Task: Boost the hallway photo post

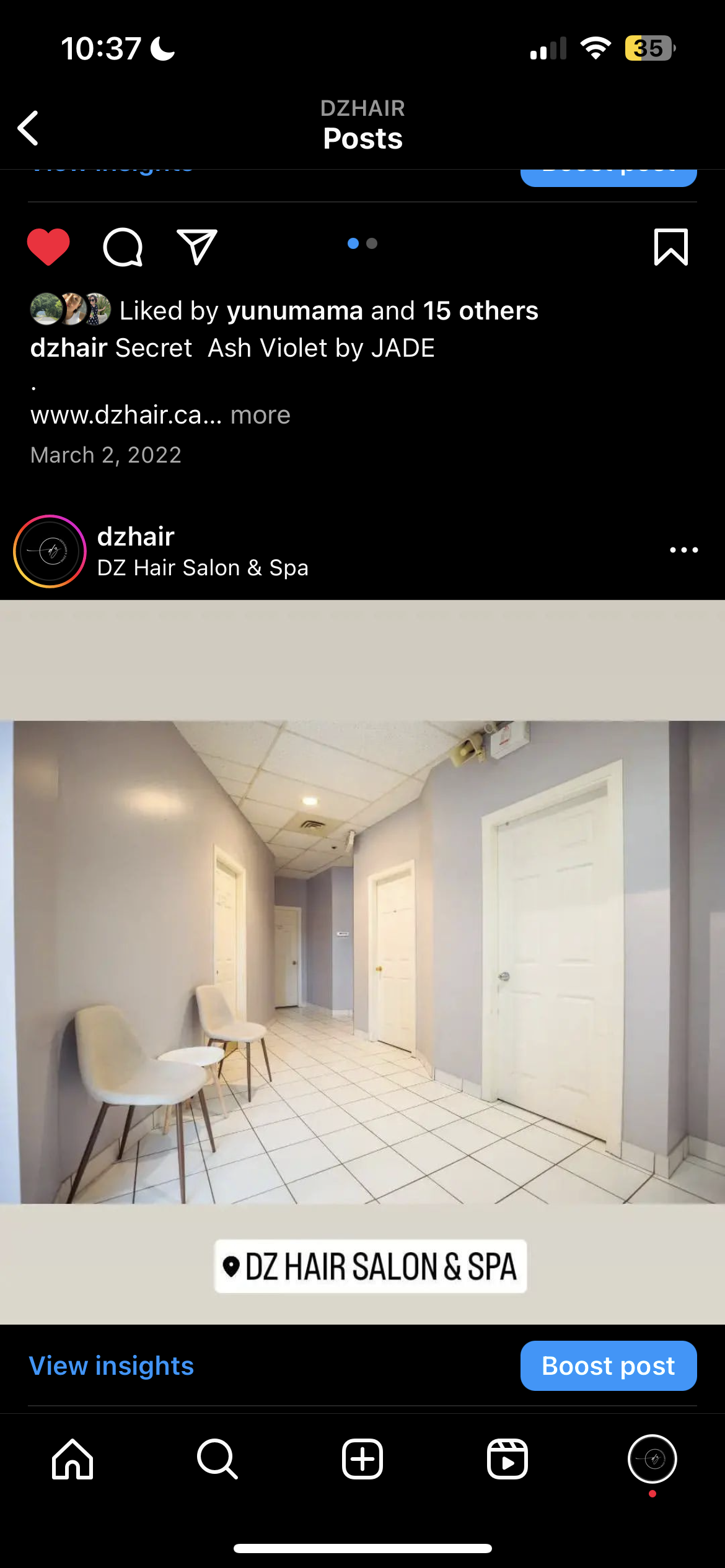Action: tap(609, 1365)
